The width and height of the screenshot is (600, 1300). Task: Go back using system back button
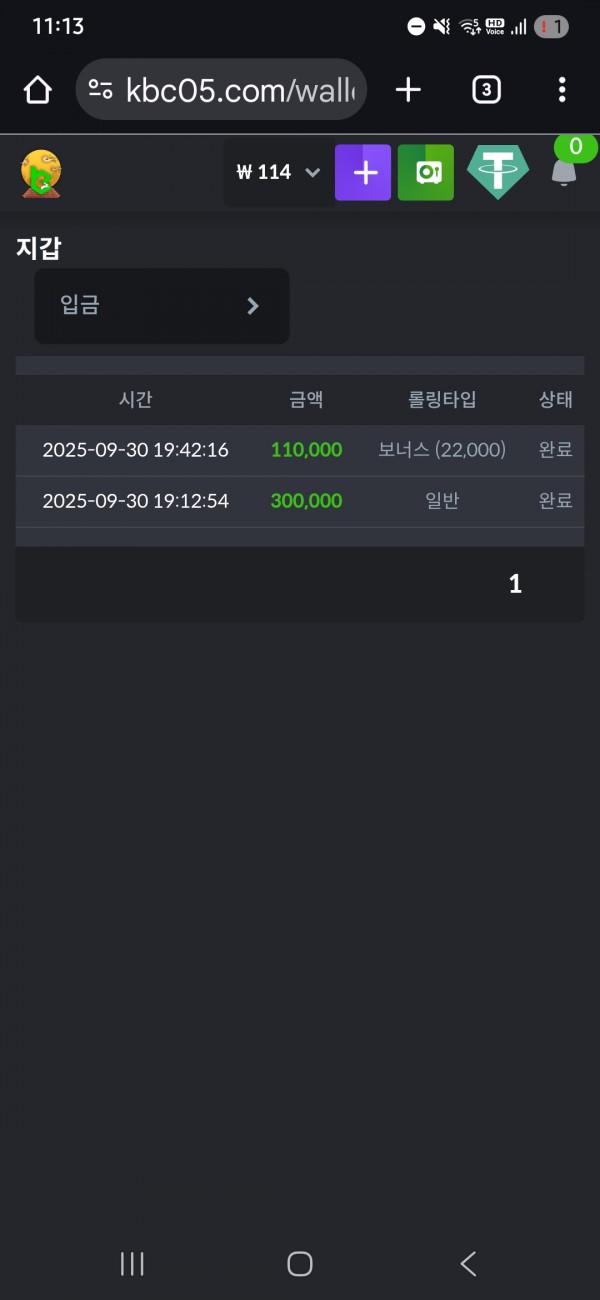point(468,1263)
